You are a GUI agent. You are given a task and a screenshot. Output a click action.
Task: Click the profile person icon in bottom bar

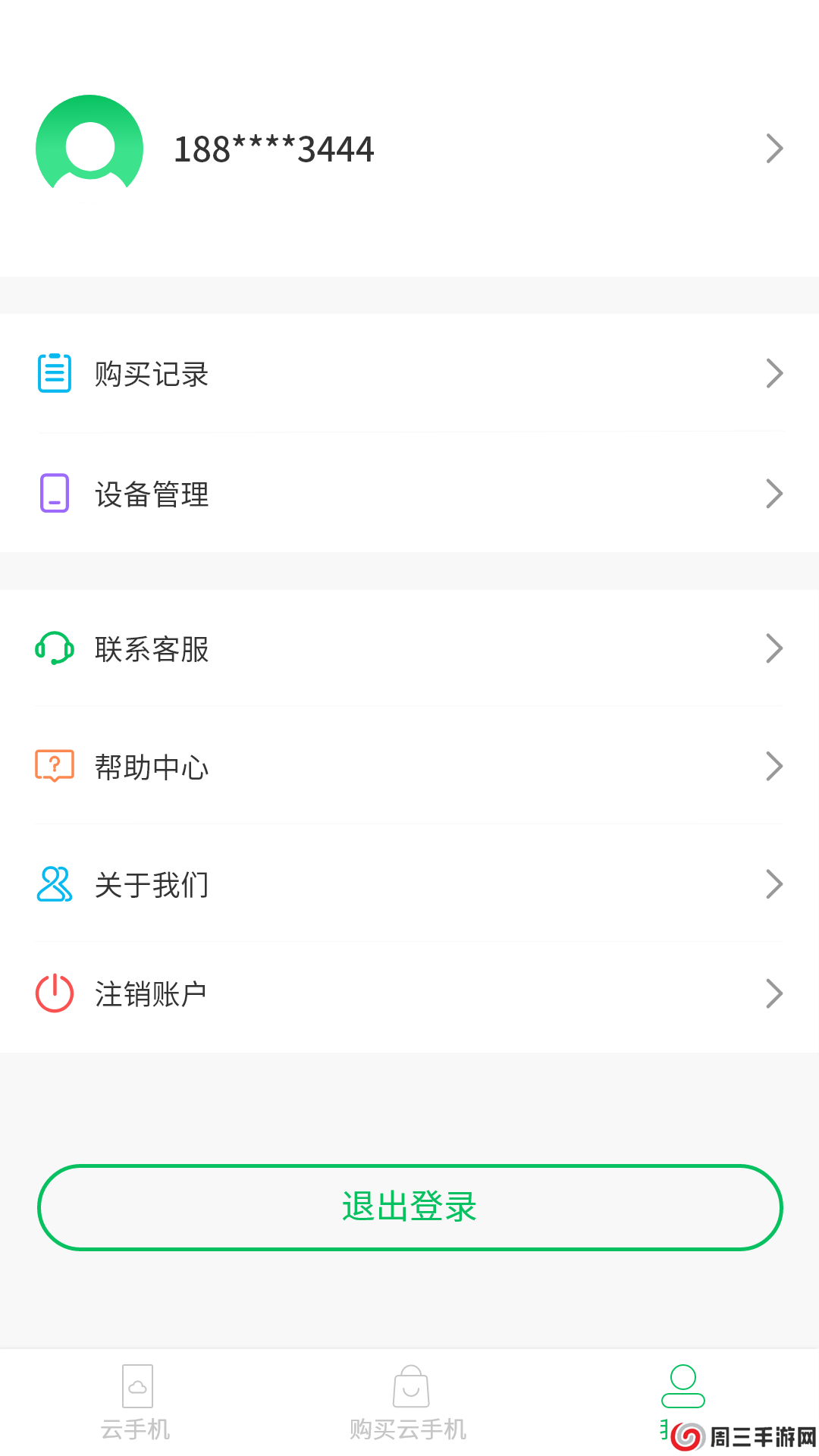[682, 1399]
